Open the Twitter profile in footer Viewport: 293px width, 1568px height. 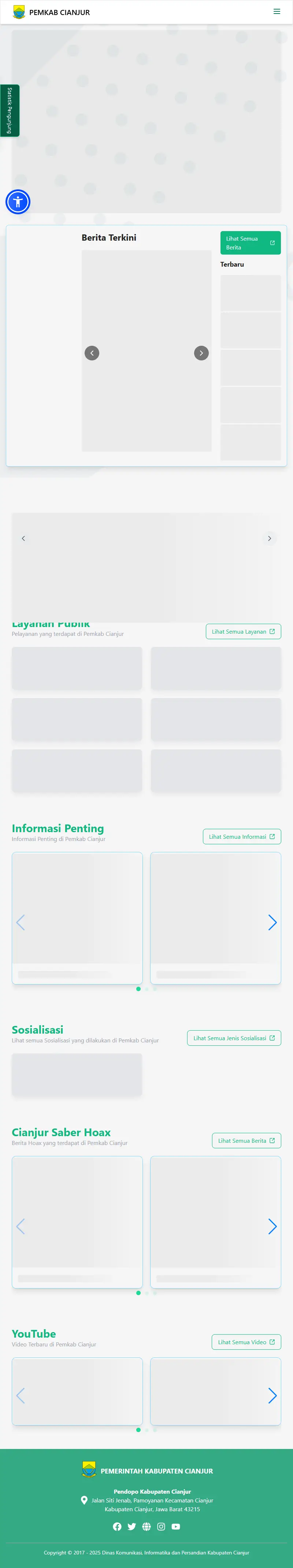131,1526
